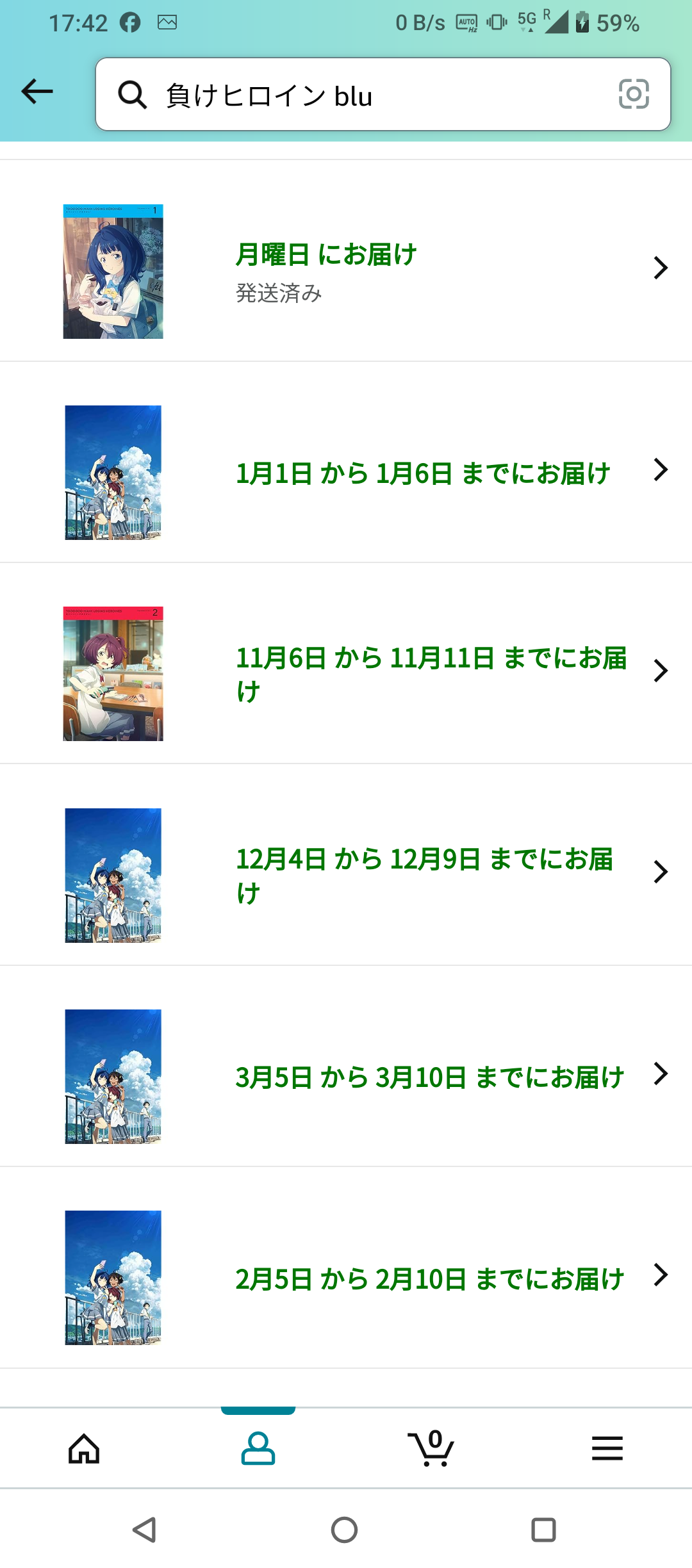The image size is (692, 1568).
Task: Open the account profile tab
Action: (258, 1448)
